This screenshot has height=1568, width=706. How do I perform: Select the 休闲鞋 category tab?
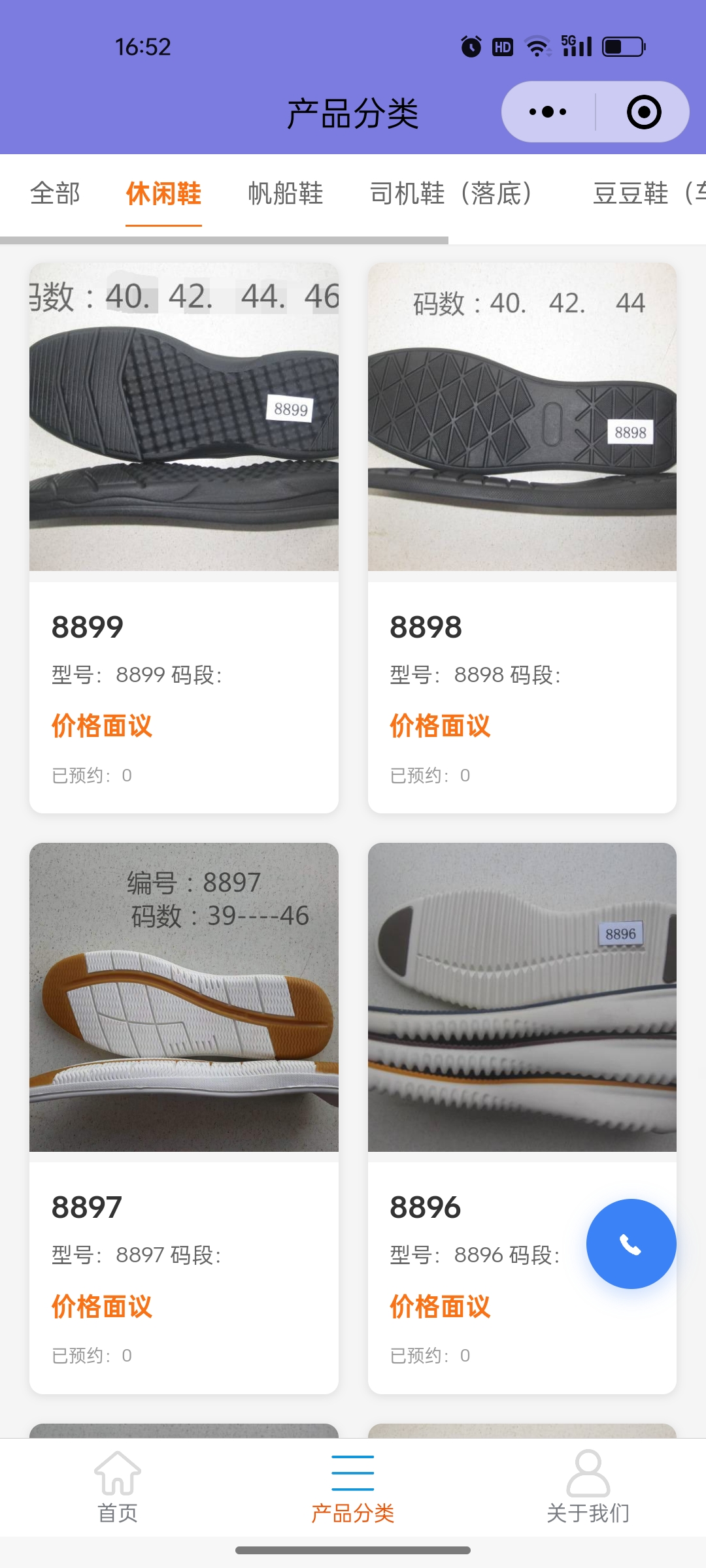[x=163, y=193]
